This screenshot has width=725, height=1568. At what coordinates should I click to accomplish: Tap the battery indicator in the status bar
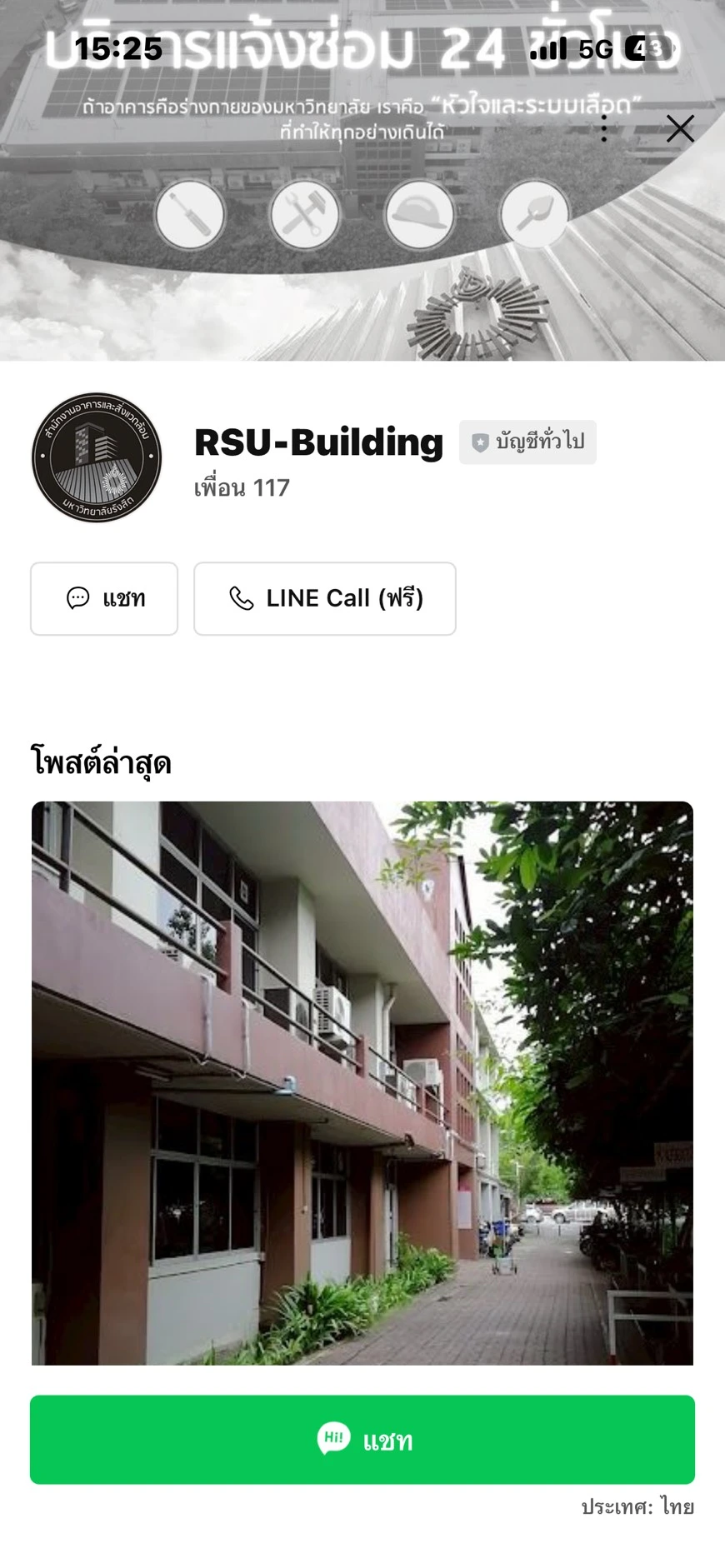pyautogui.click(x=647, y=48)
